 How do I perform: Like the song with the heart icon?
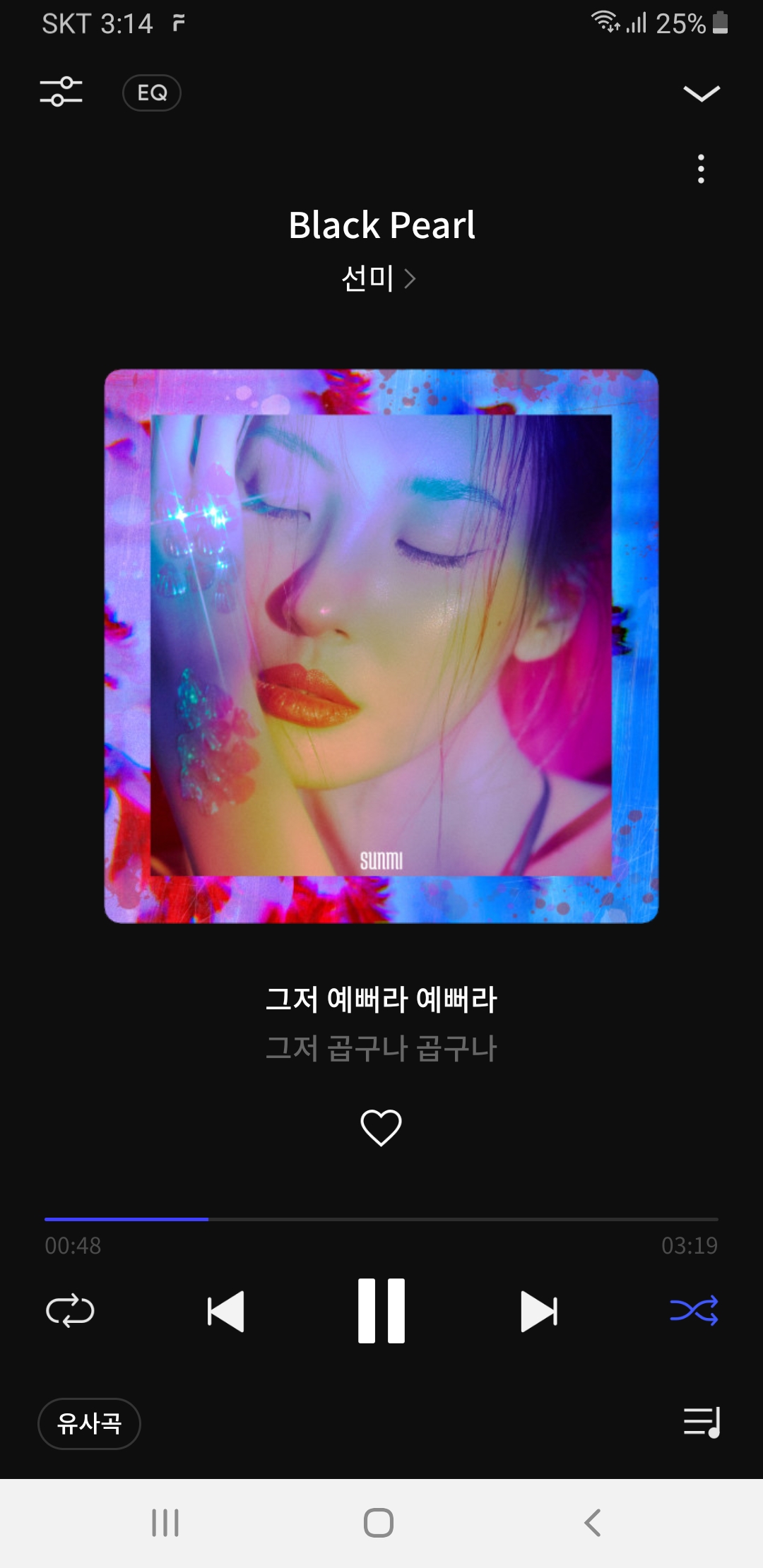(x=381, y=1127)
